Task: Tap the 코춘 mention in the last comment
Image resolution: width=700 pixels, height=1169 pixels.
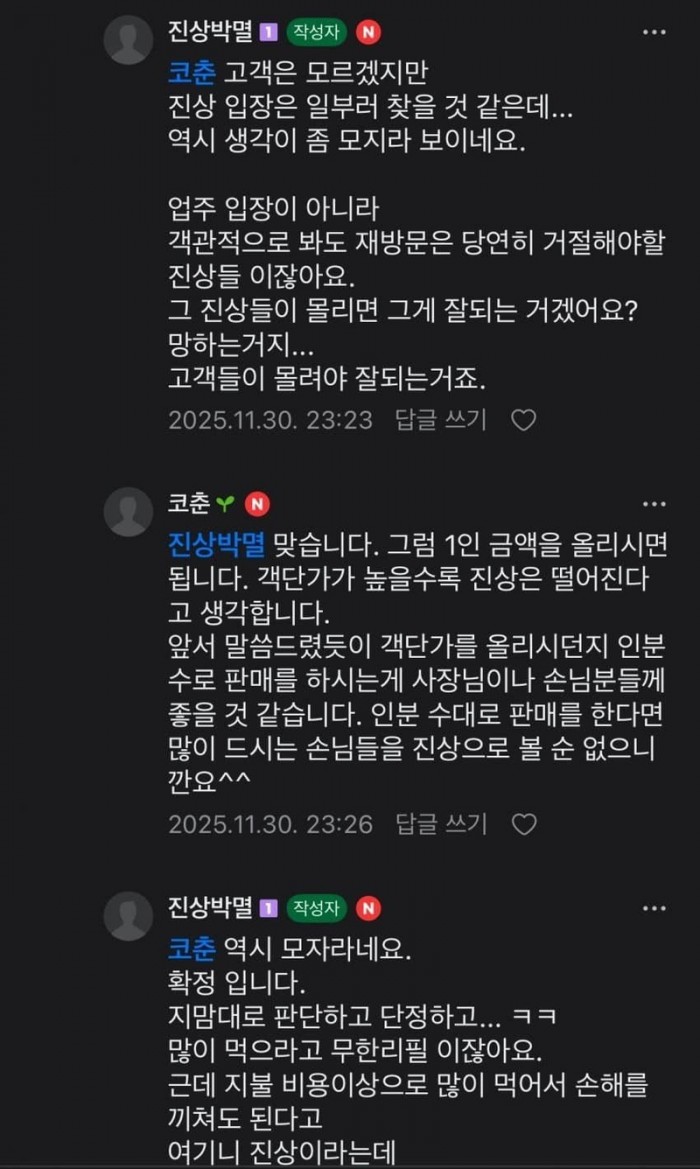Action: (192, 948)
